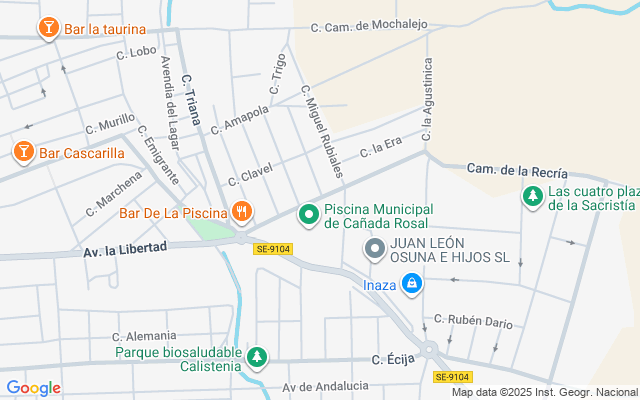Select Las cuatro plazas de la Sacristía pin
Viewport: 640px width, 400px height.
click(533, 197)
